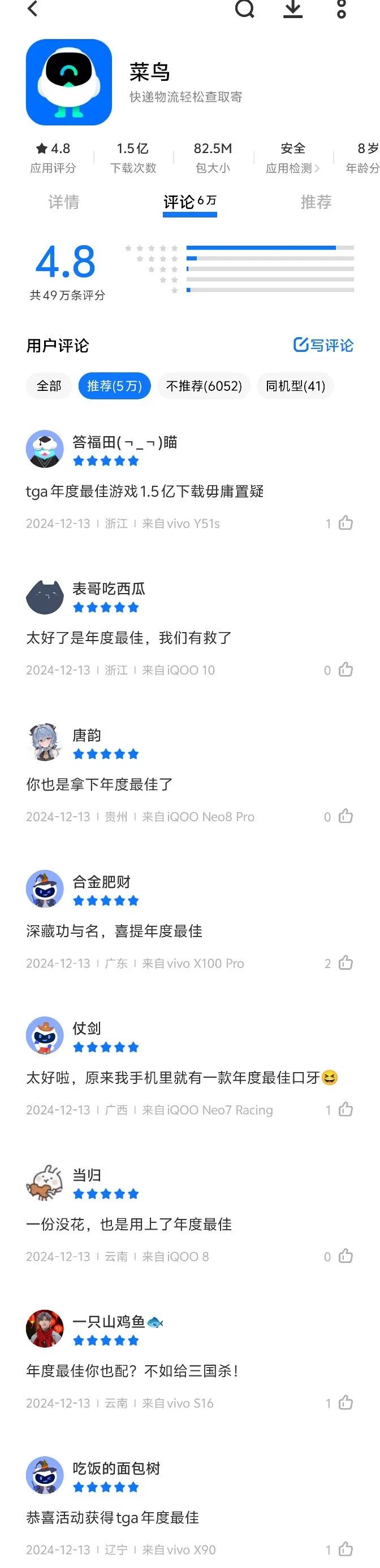The height and width of the screenshot is (1568, 380).
Task: Switch to the 推荐 tab
Action: click(x=316, y=202)
